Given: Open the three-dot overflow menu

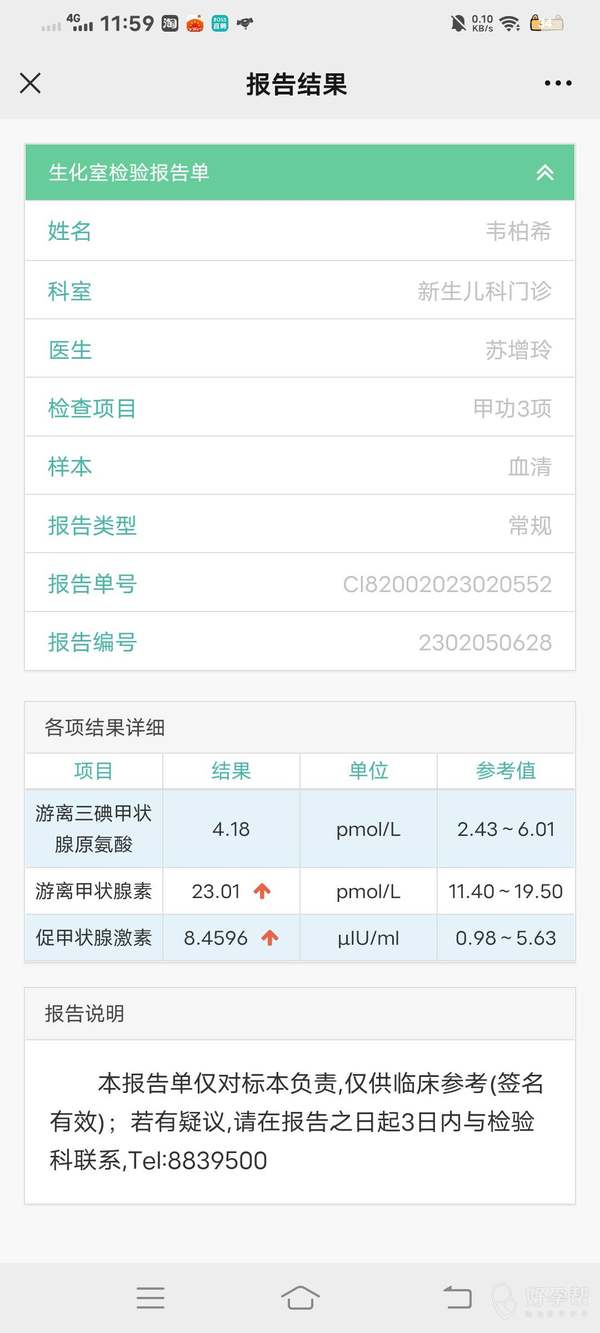Looking at the screenshot, I should [558, 84].
